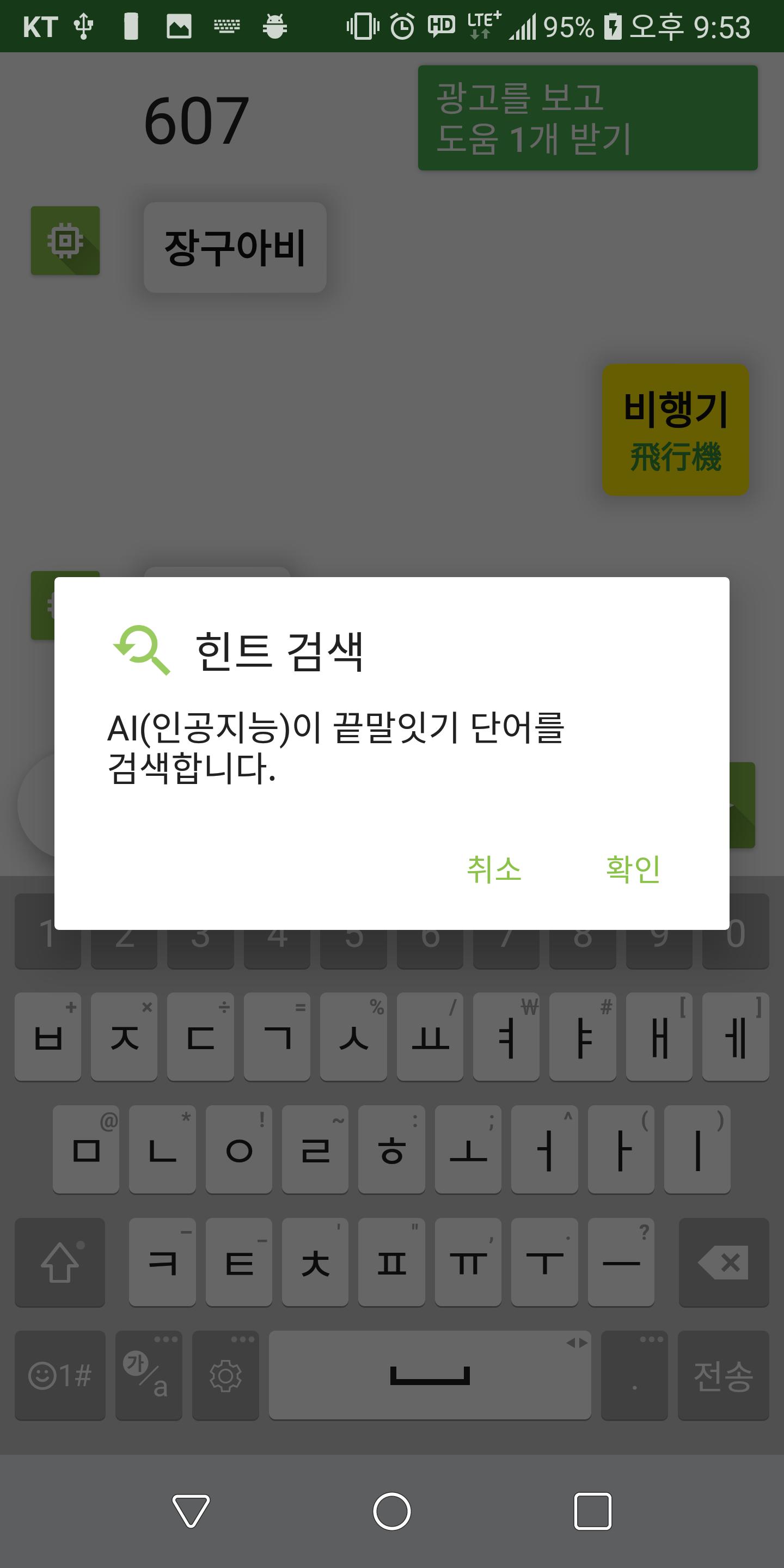The image size is (784, 1568).
Task: Open the recent apps view
Action: [593, 1511]
